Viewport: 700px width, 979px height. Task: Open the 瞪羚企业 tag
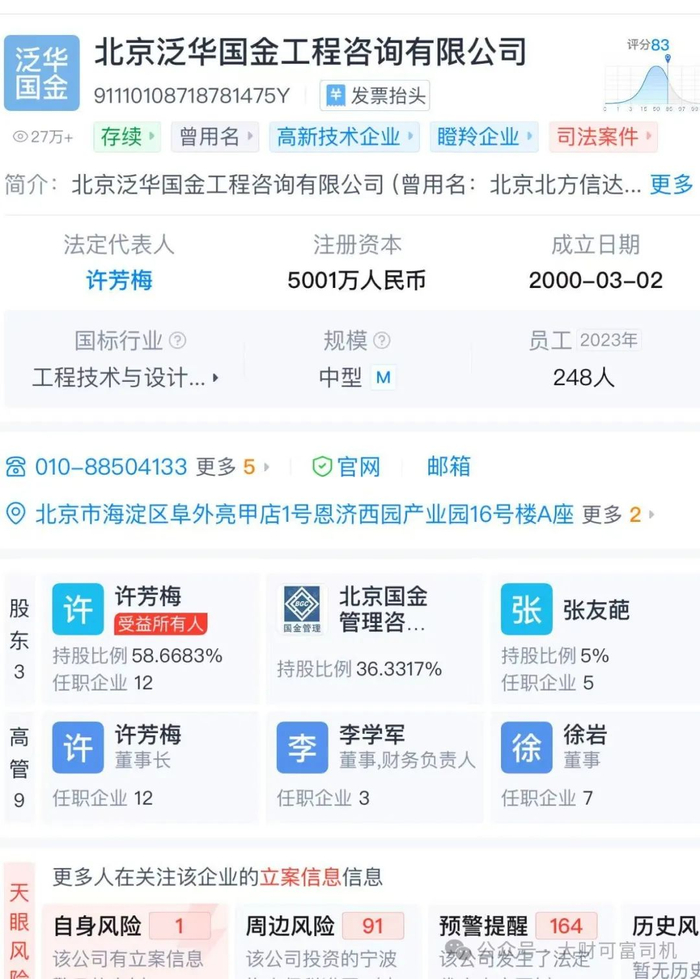click(x=483, y=137)
